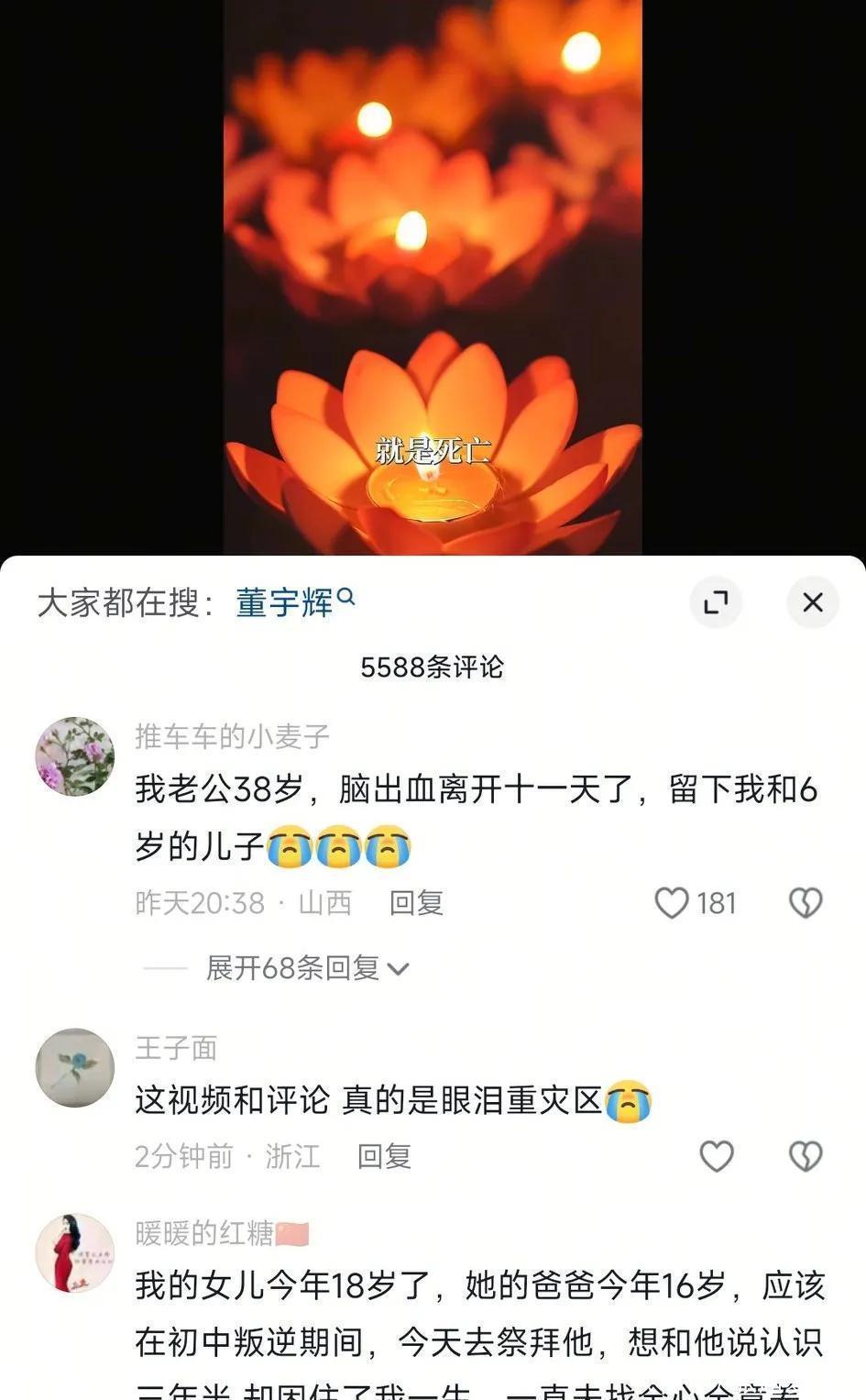This screenshot has height=1400, width=866.
Task: Like 王子面's comment
Action: 716,1156
